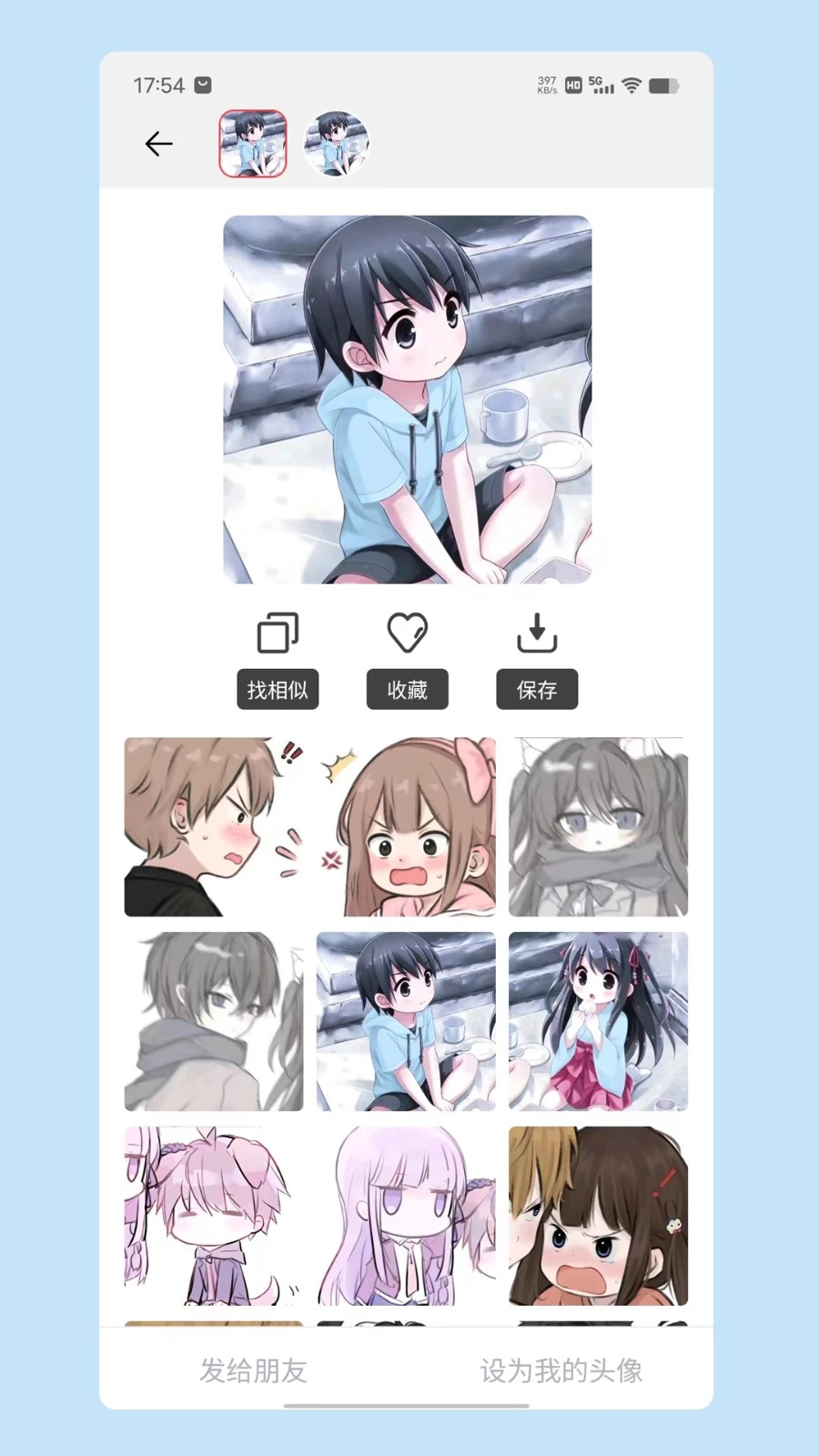Select the grey scarf girl thumbnail
This screenshot has height=1456, width=819.
coord(598,826)
